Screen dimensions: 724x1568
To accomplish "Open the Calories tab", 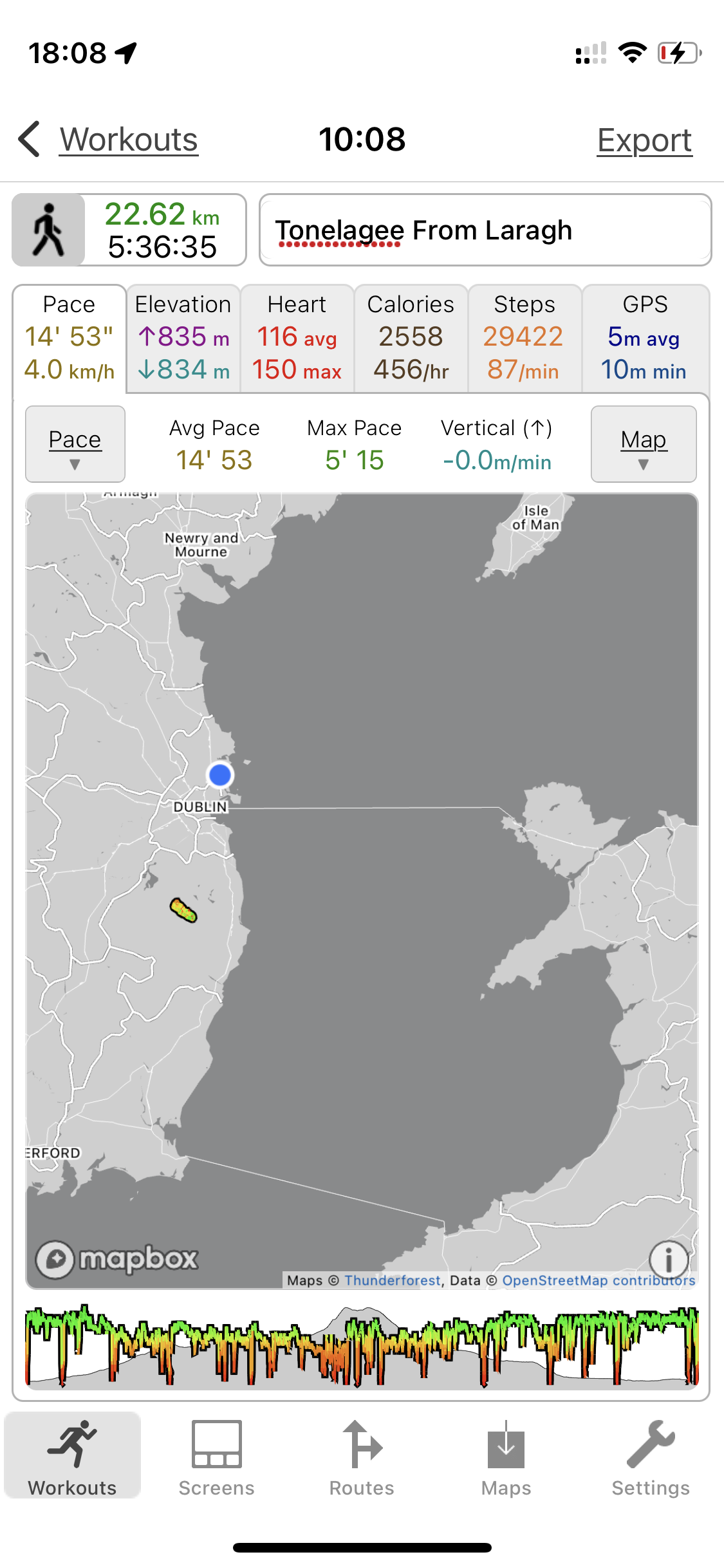I will click(411, 338).
